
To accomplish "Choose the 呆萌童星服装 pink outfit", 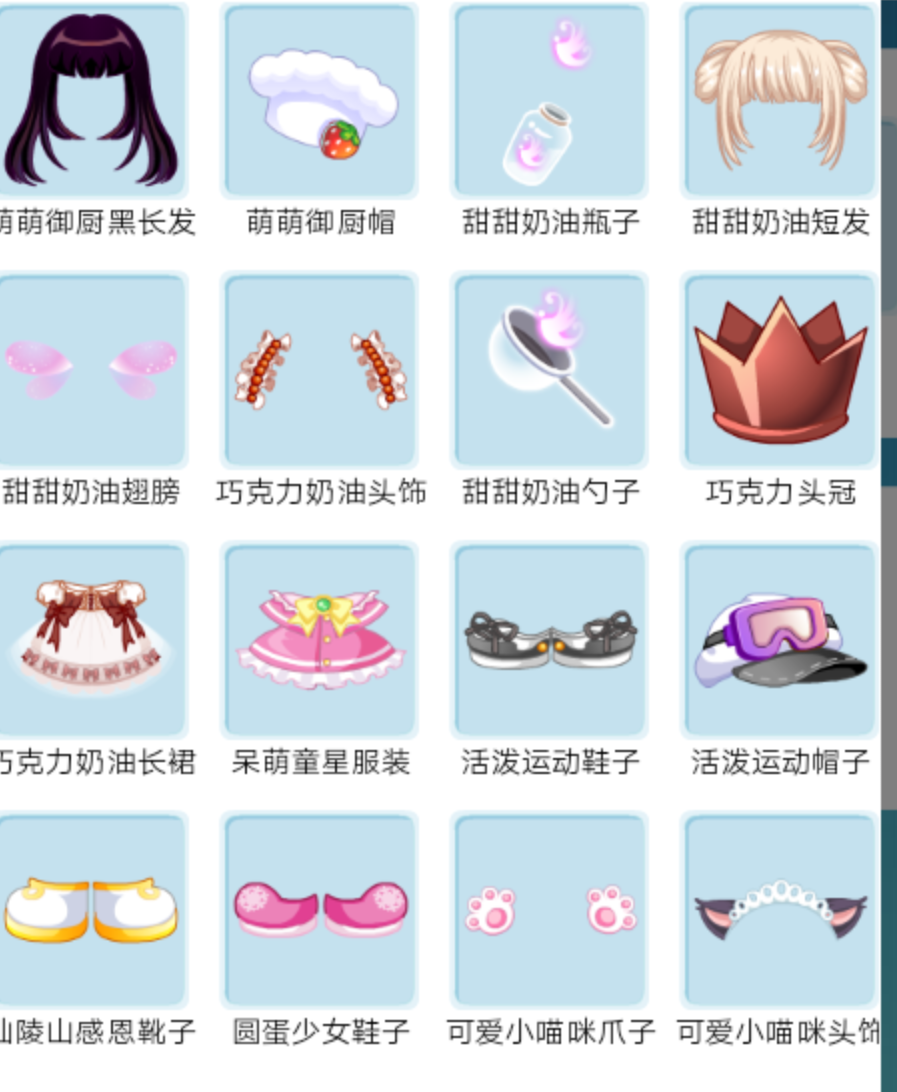I will (x=320, y=640).
